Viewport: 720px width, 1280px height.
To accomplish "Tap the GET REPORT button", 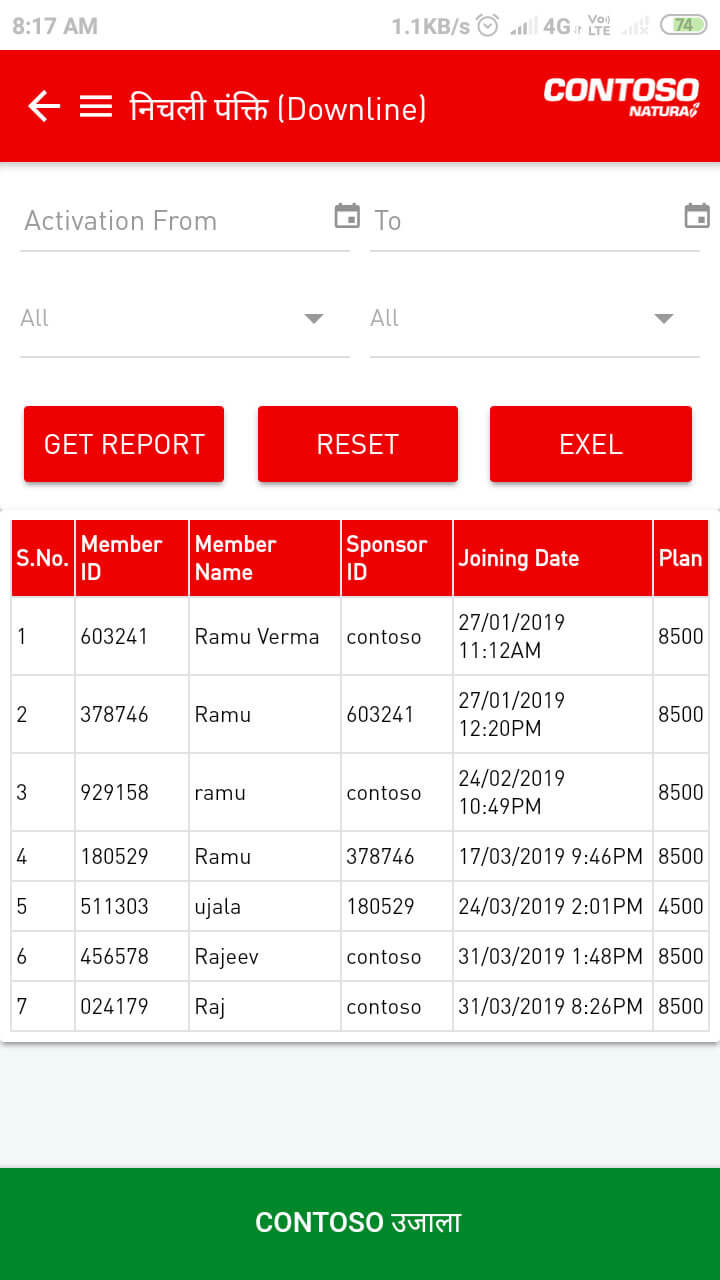I will 124,444.
